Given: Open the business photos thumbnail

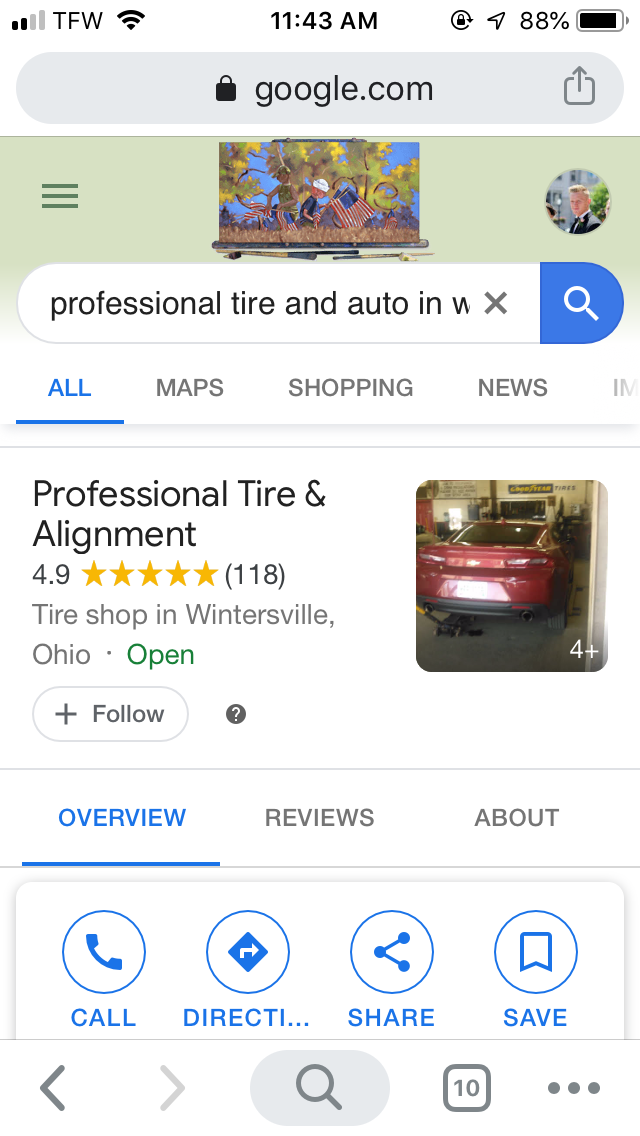Looking at the screenshot, I should pyautogui.click(x=511, y=576).
